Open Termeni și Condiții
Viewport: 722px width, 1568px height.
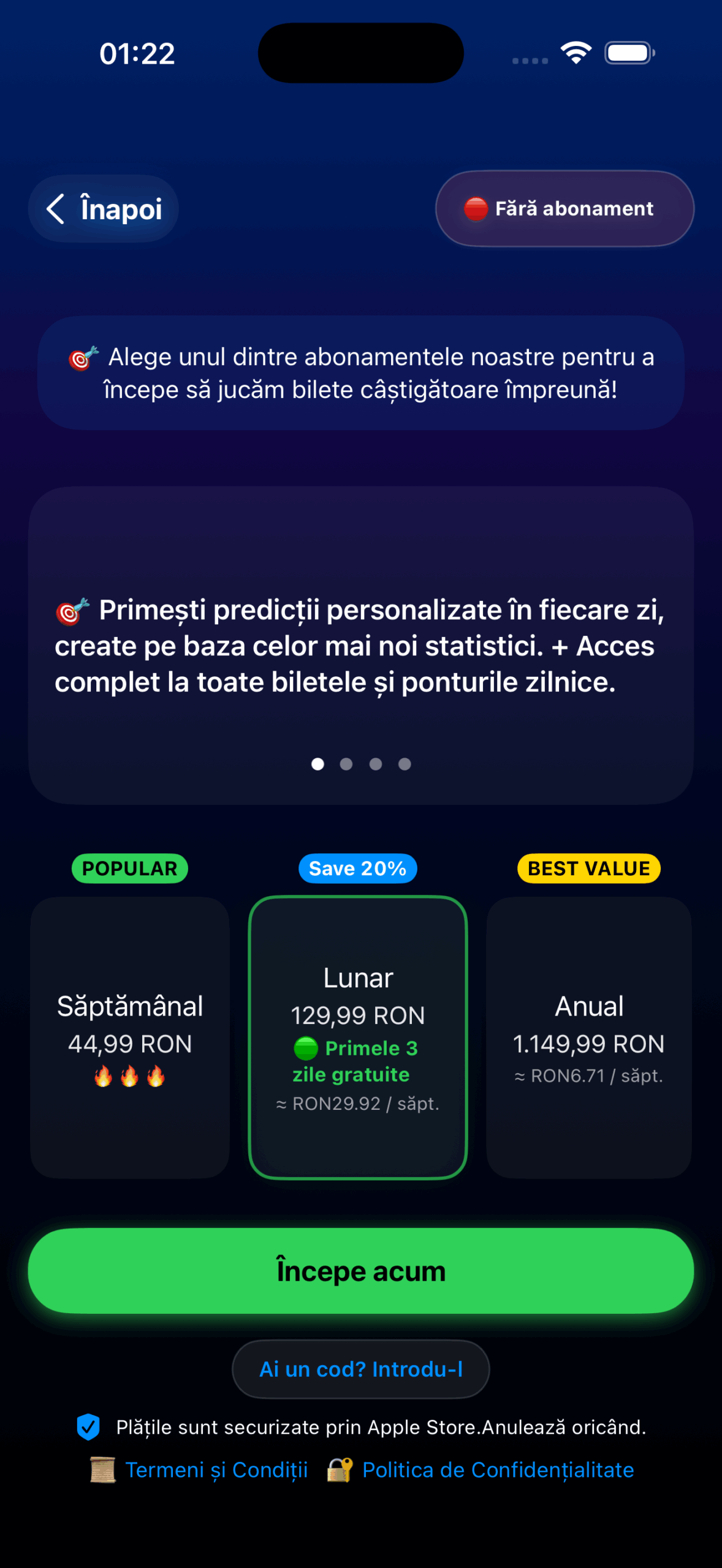click(x=216, y=1469)
